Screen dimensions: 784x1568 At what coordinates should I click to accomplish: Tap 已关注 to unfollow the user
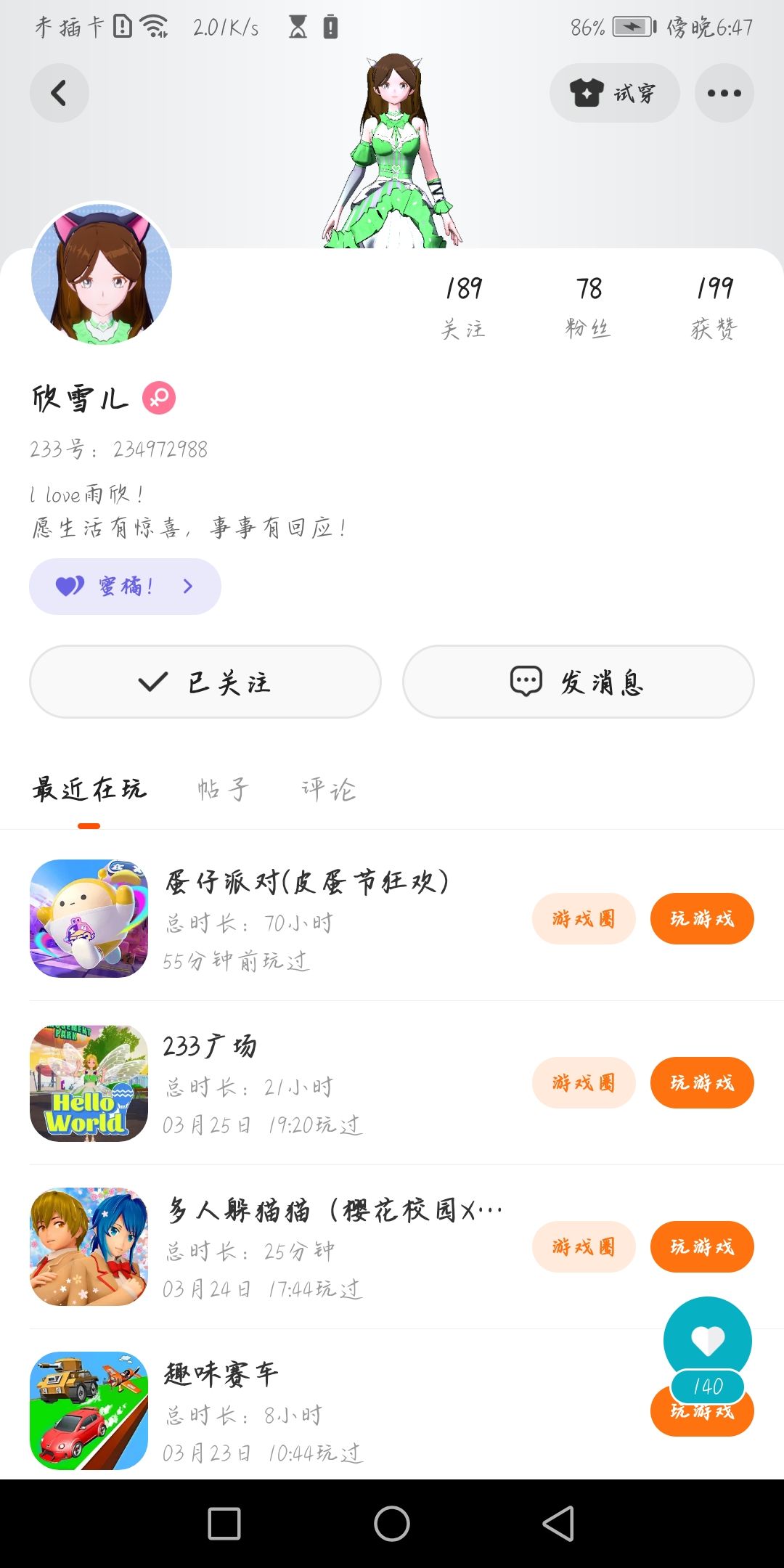tap(205, 682)
